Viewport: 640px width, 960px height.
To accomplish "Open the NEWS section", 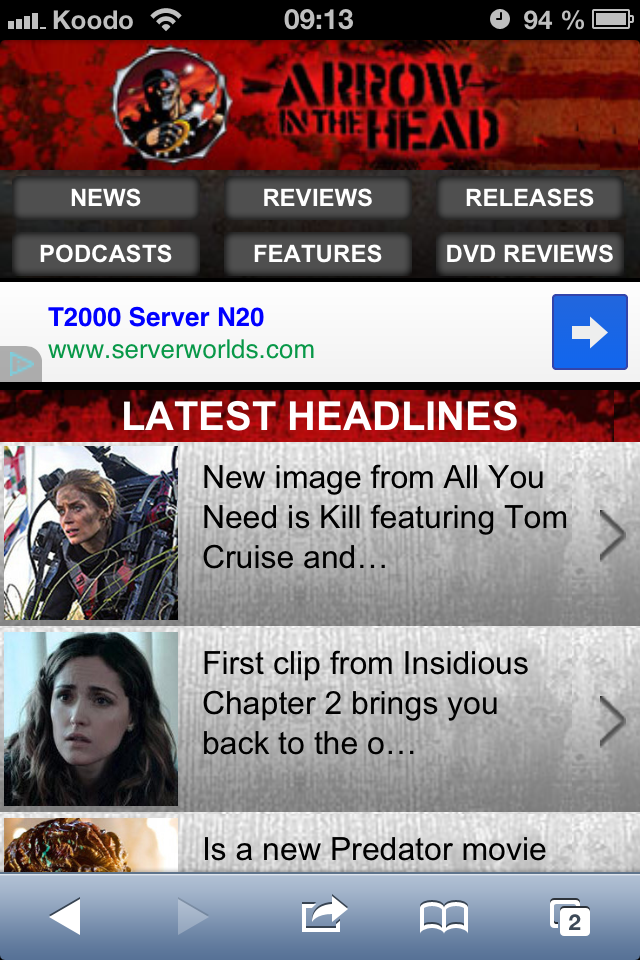I will (105, 198).
